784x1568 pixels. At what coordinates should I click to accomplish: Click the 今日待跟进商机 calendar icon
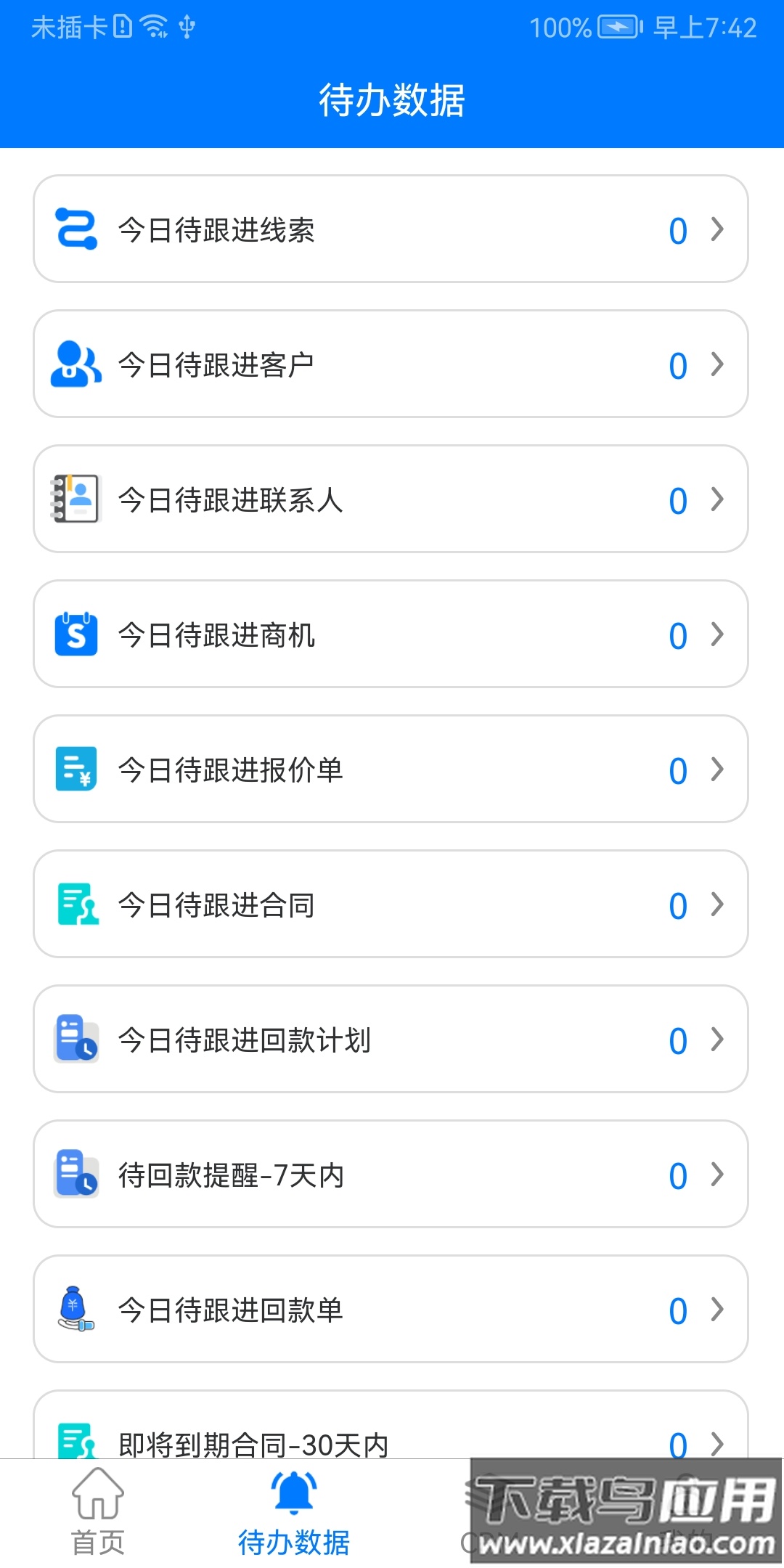[x=77, y=634]
